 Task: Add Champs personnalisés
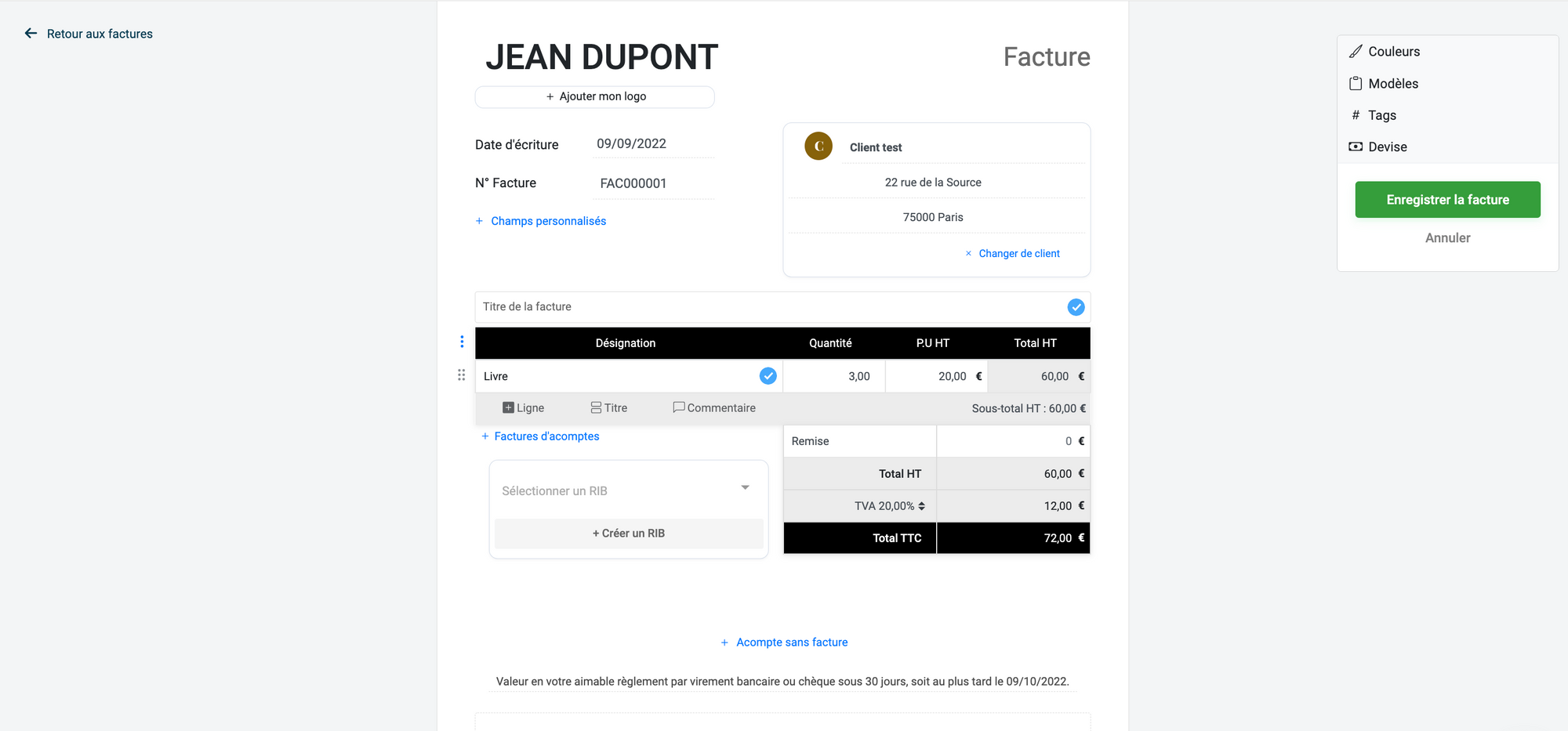[548, 222]
